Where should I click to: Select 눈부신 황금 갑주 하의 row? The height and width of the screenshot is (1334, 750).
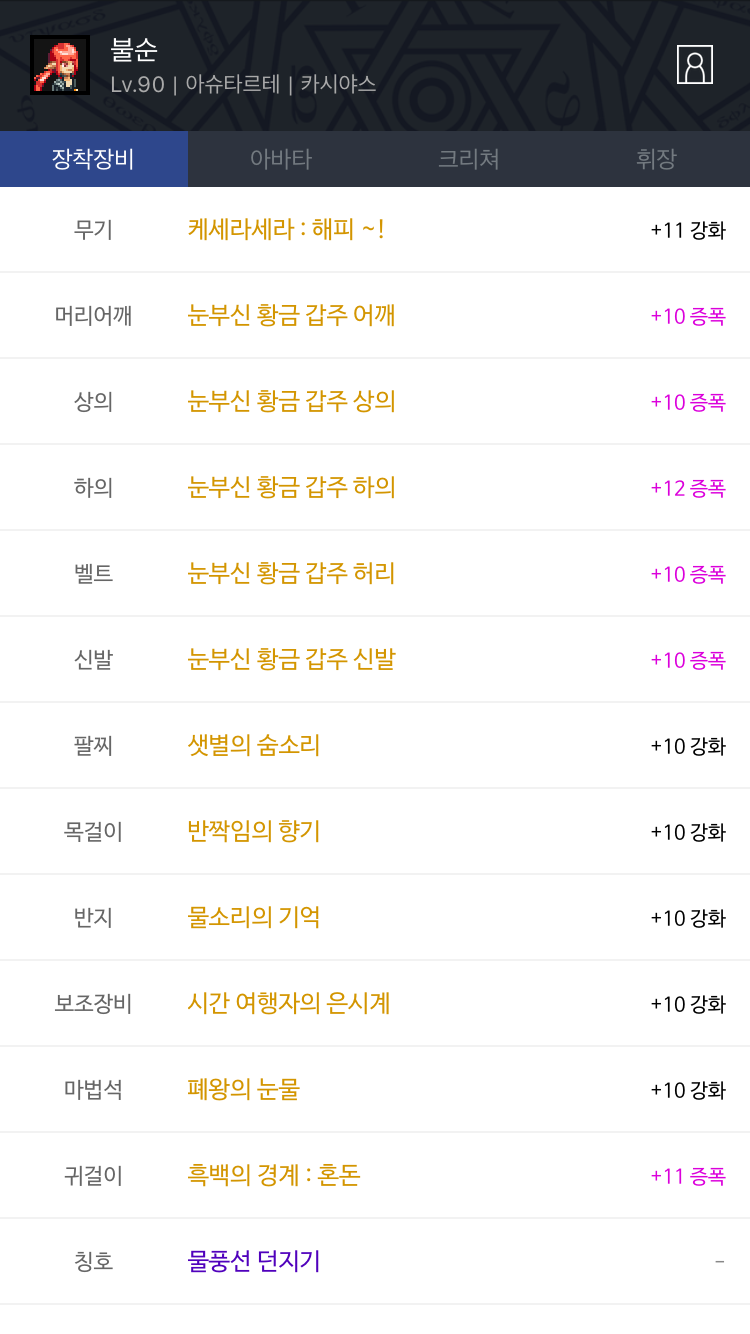click(291, 488)
